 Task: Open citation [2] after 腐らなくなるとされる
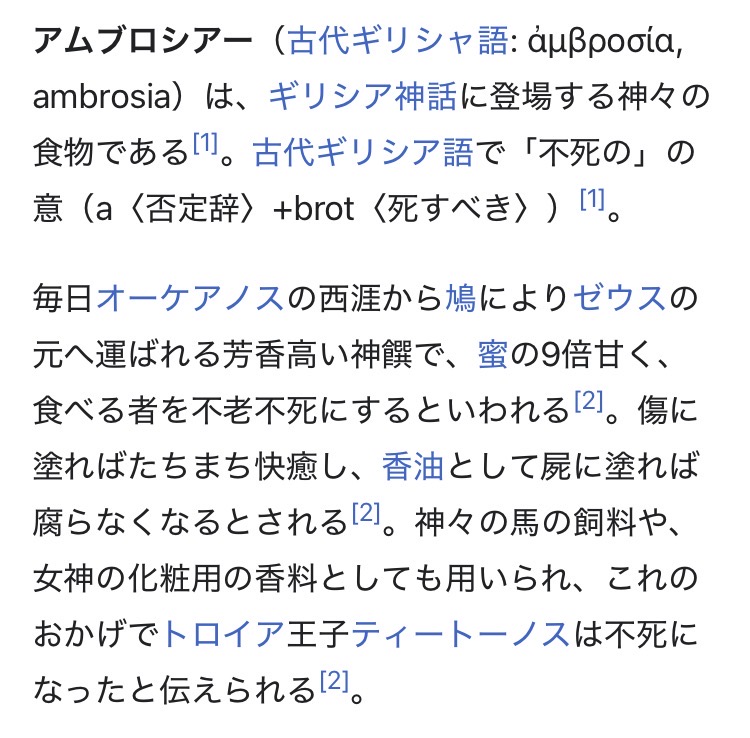[x=367, y=514]
